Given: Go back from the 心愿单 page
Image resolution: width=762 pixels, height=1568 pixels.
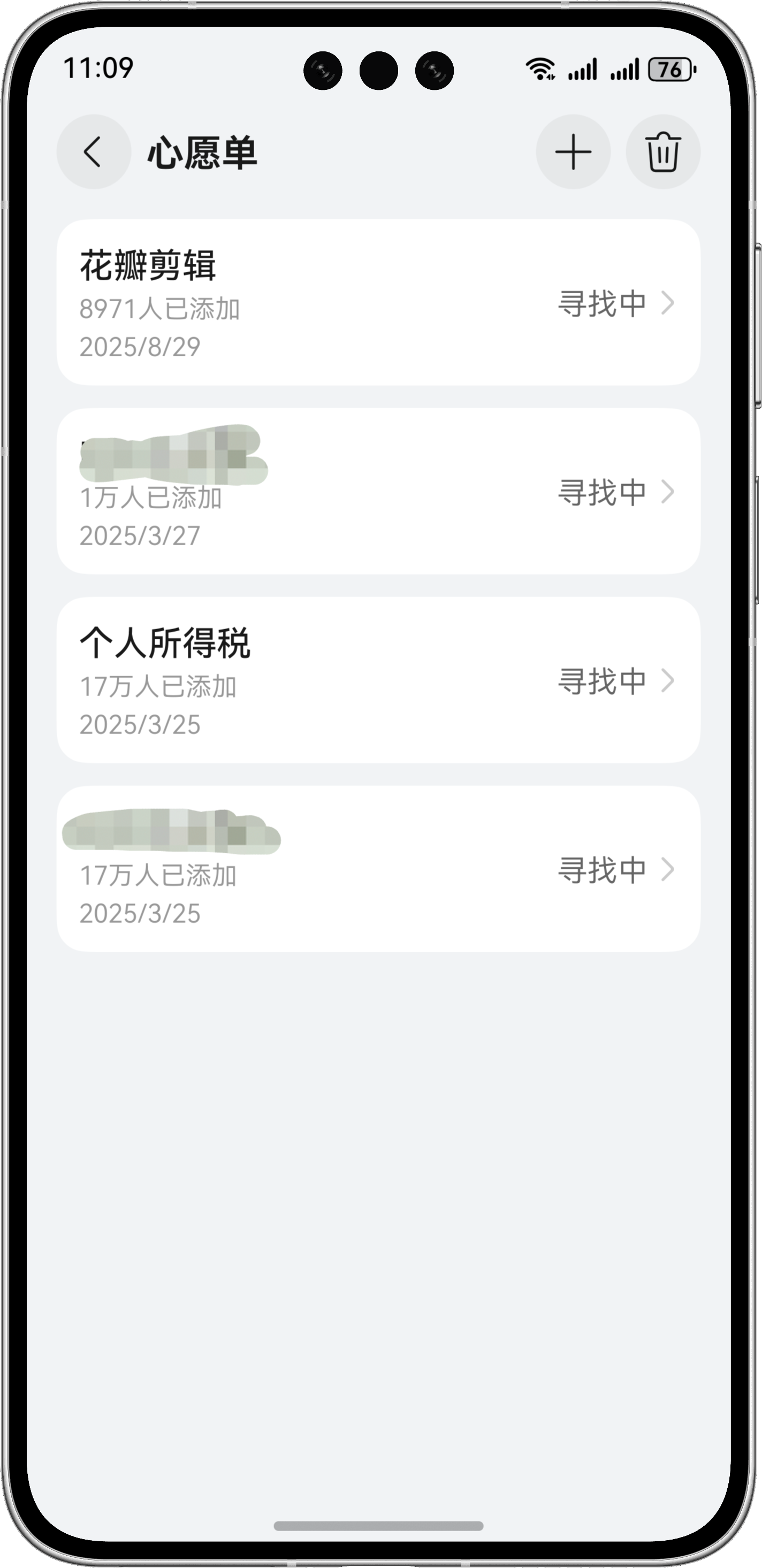Looking at the screenshot, I should tap(93, 151).
